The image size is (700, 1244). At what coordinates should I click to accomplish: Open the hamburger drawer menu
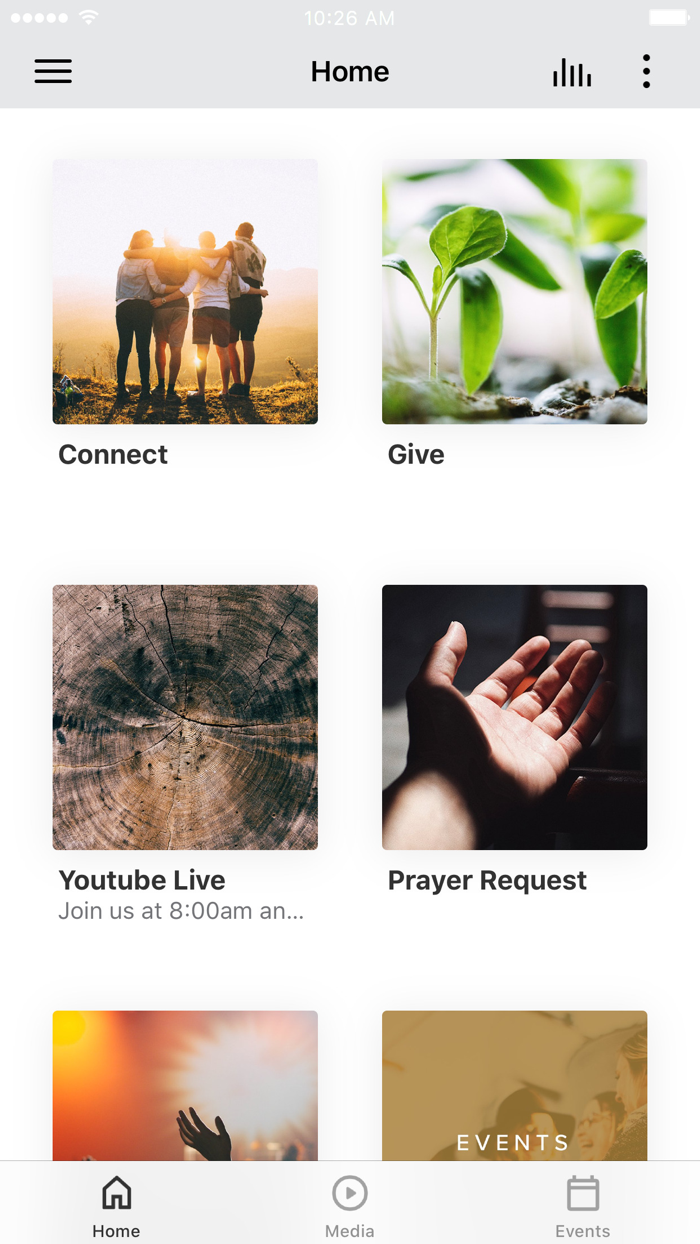click(x=53, y=72)
